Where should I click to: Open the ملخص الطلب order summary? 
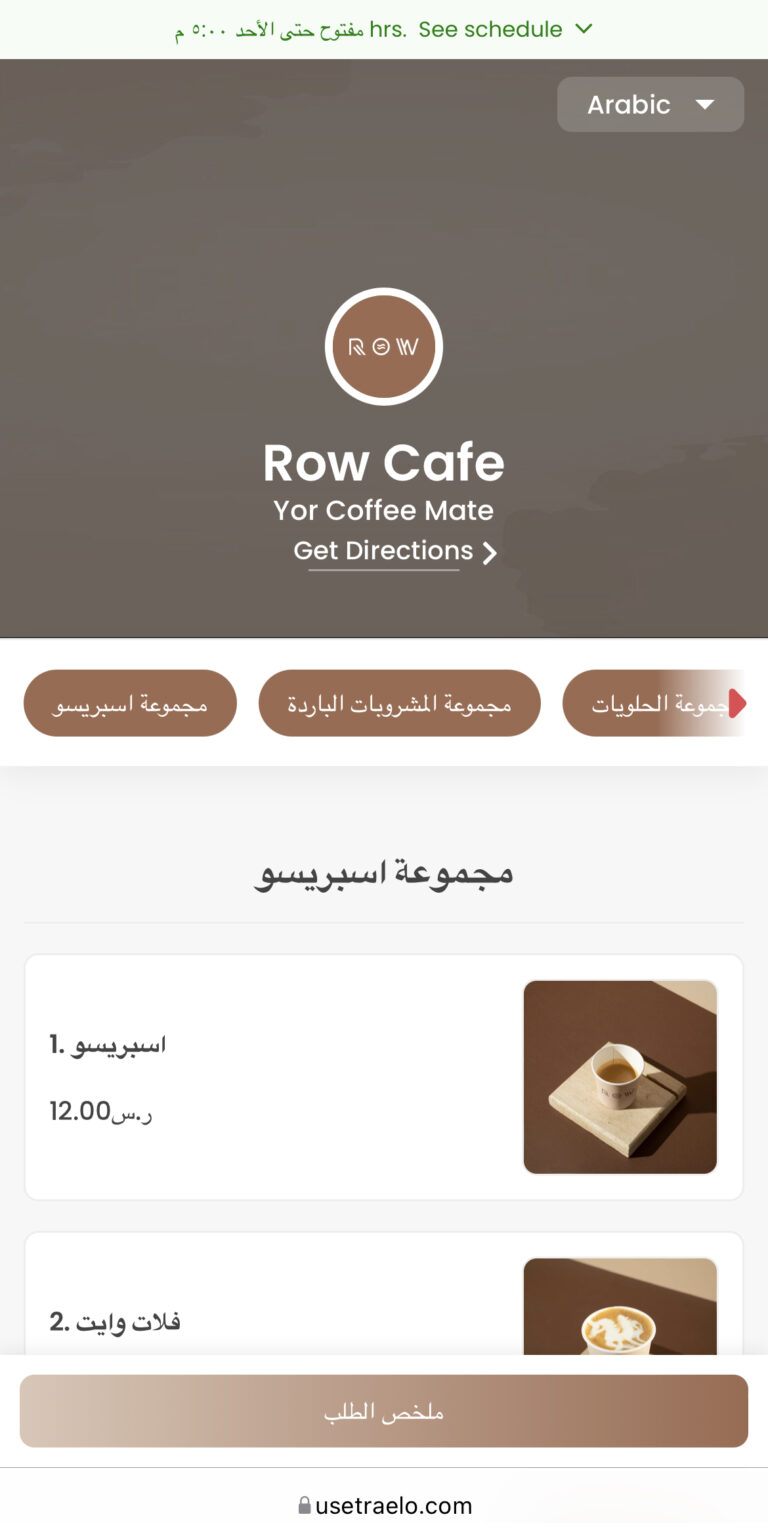pos(384,1411)
